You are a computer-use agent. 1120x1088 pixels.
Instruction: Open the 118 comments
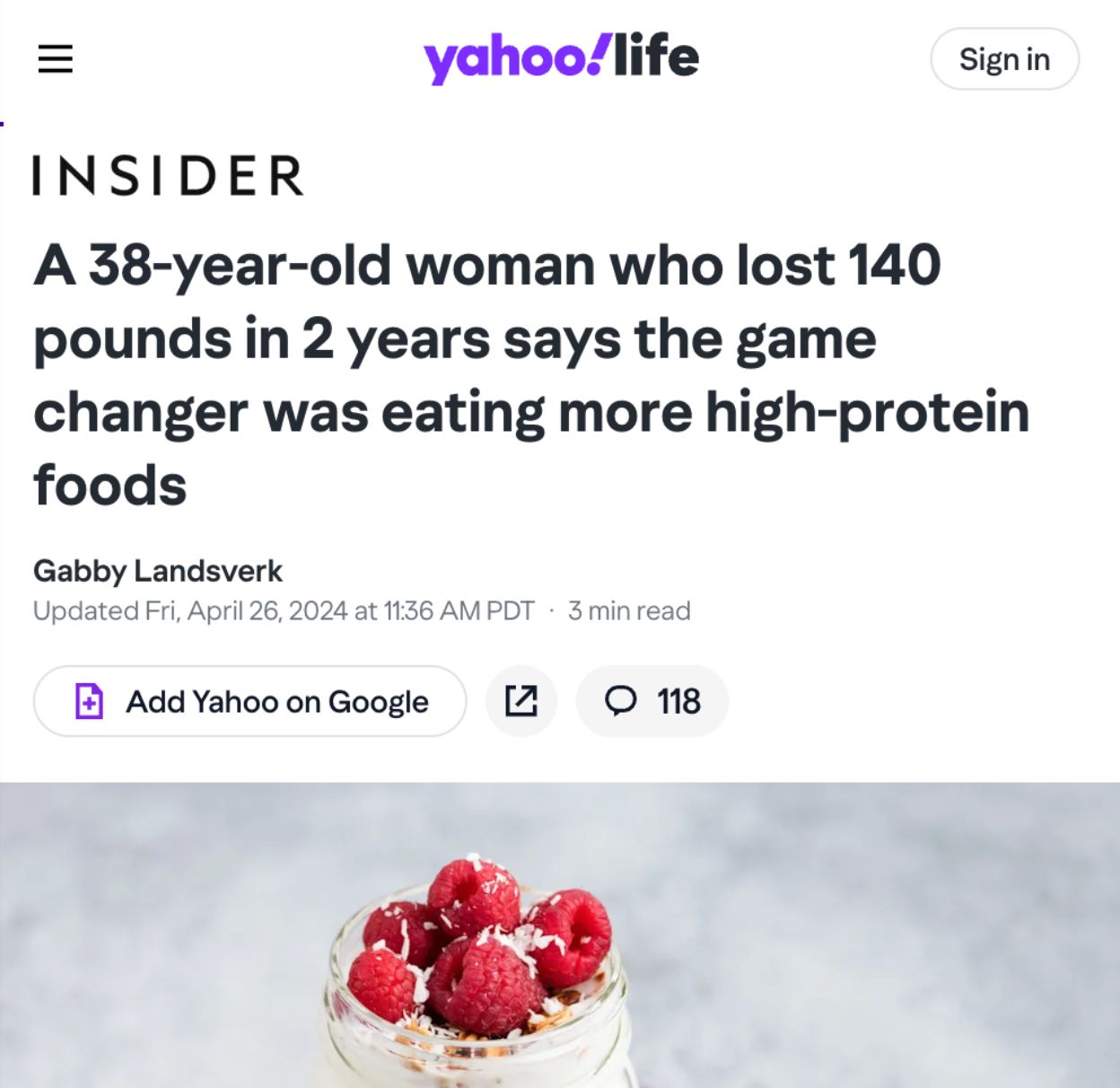(x=652, y=701)
